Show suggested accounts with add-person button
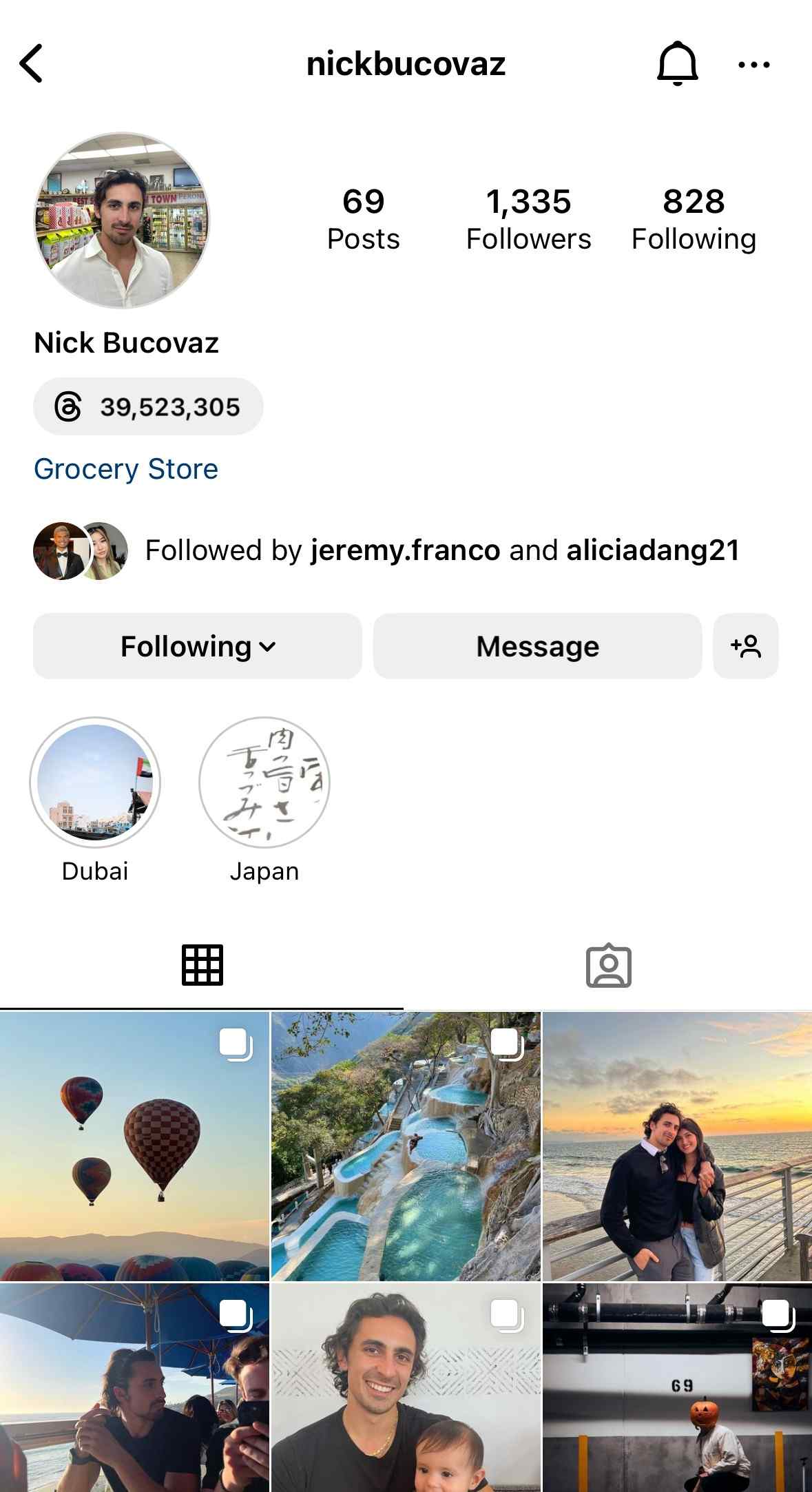The image size is (812, 1492). pyautogui.click(x=746, y=646)
